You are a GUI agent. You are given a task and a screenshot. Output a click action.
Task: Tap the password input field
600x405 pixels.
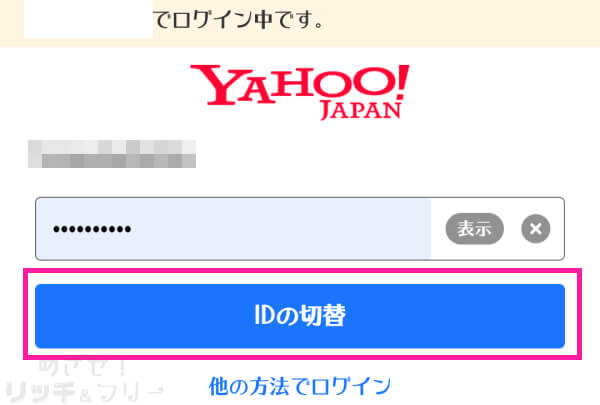click(x=235, y=229)
